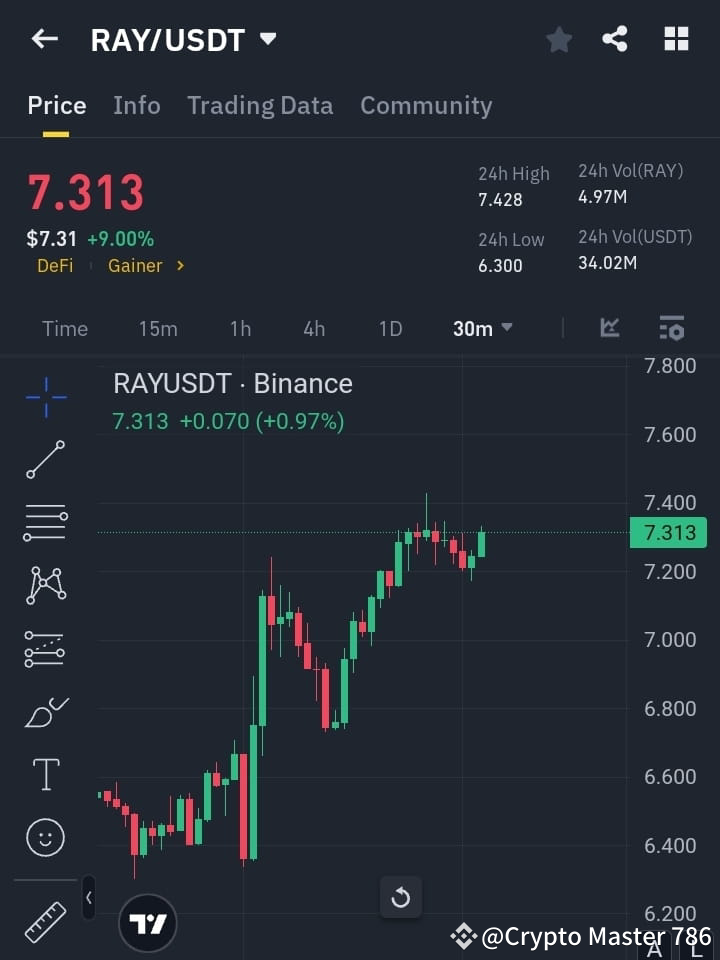Open the Community tab
Image resolution: width=720 pixels, height=960 pixels.
point(426,105)
